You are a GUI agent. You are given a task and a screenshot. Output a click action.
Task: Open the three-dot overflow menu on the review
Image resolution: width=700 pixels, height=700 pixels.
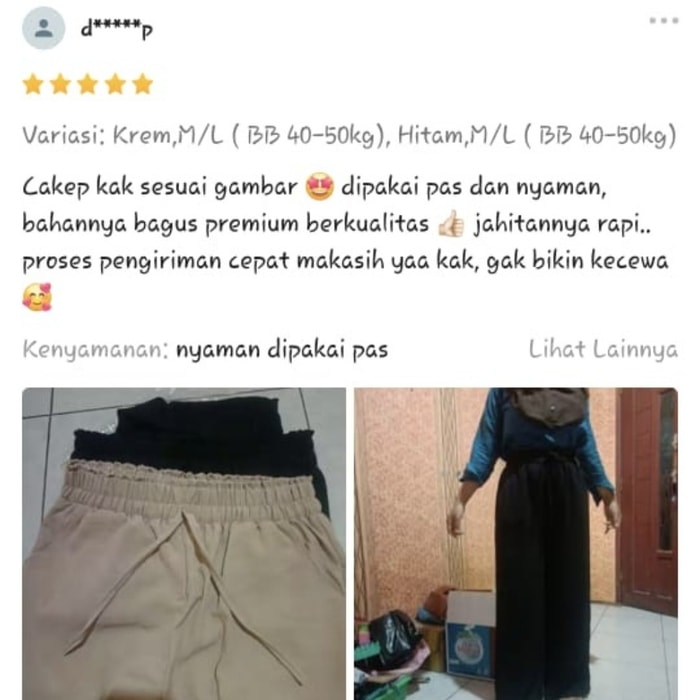pos(663,20)
